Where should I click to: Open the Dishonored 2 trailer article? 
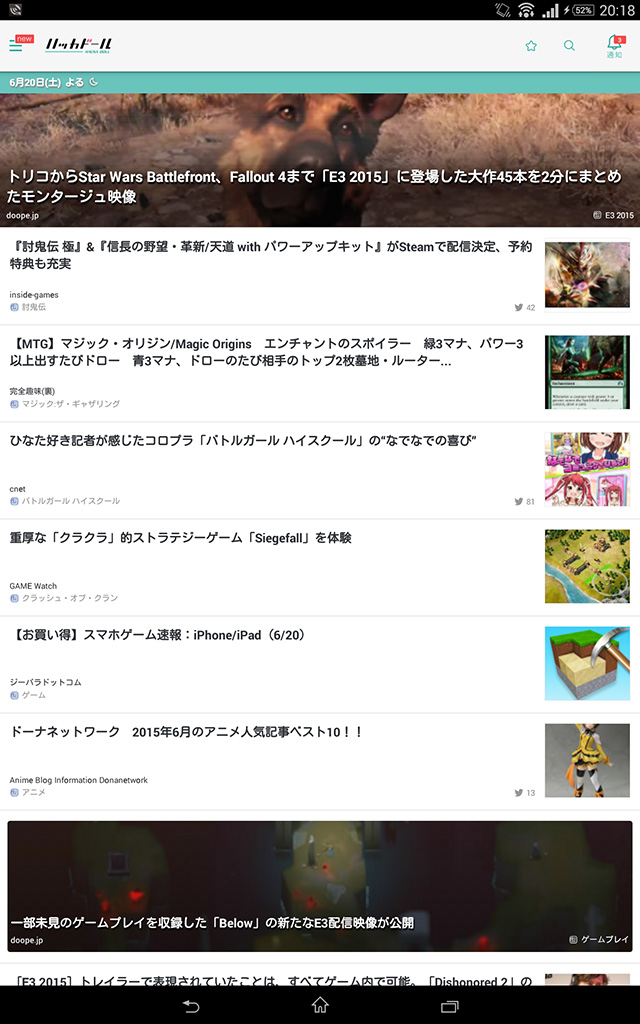click(x=270, y=981)
